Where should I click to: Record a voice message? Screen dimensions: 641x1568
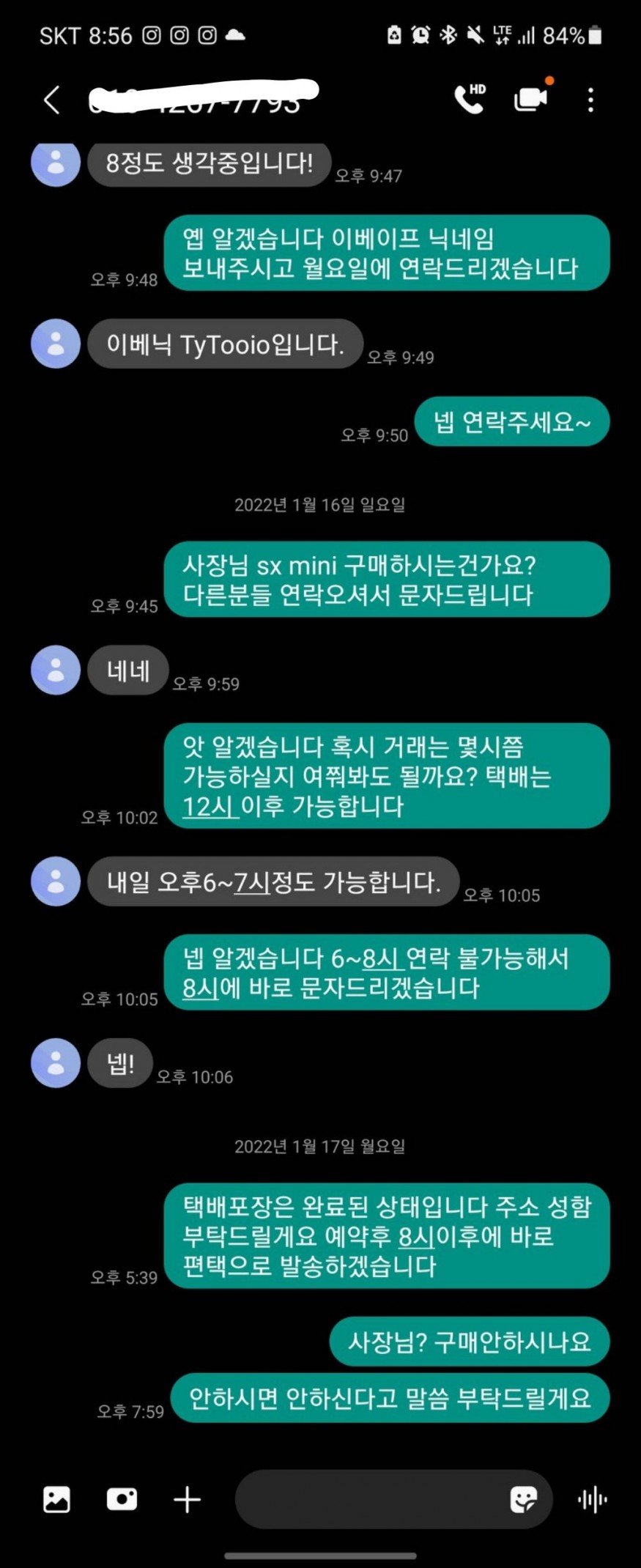click(592, 1500)
